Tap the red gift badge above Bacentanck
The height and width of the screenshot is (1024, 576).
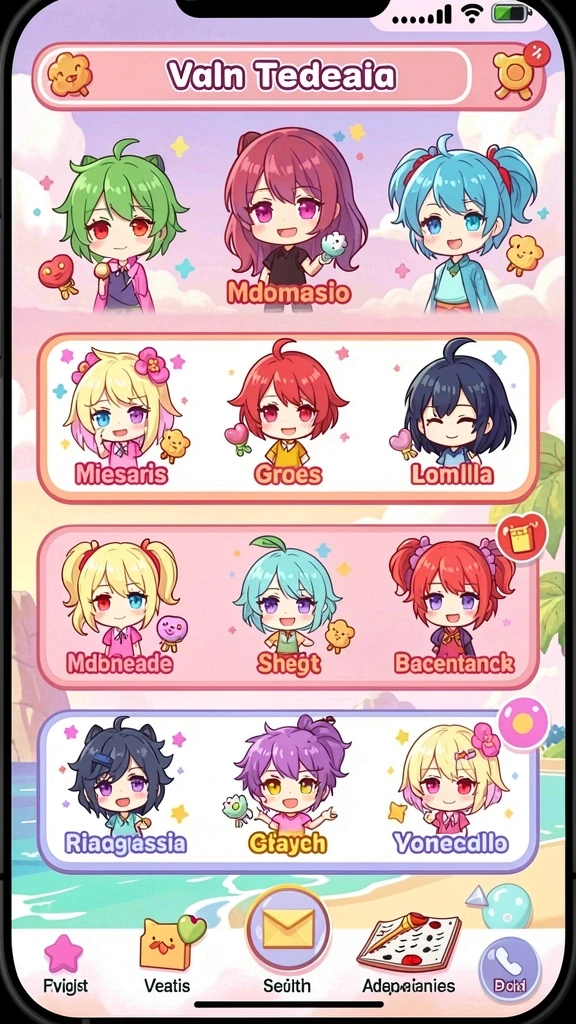pos(521,539)
